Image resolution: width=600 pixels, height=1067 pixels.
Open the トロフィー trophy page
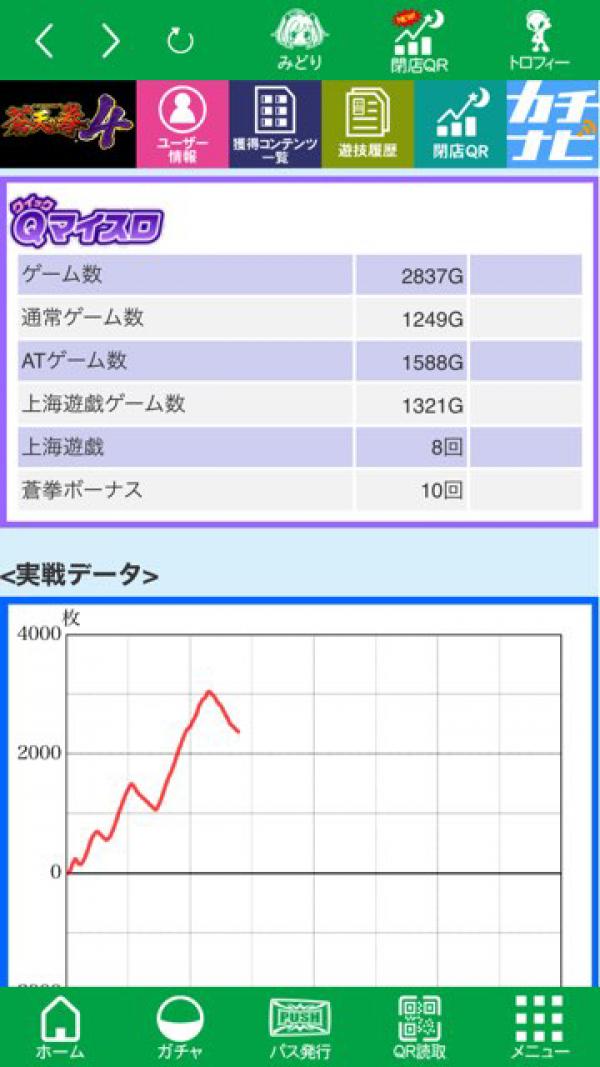click(539, 40)
